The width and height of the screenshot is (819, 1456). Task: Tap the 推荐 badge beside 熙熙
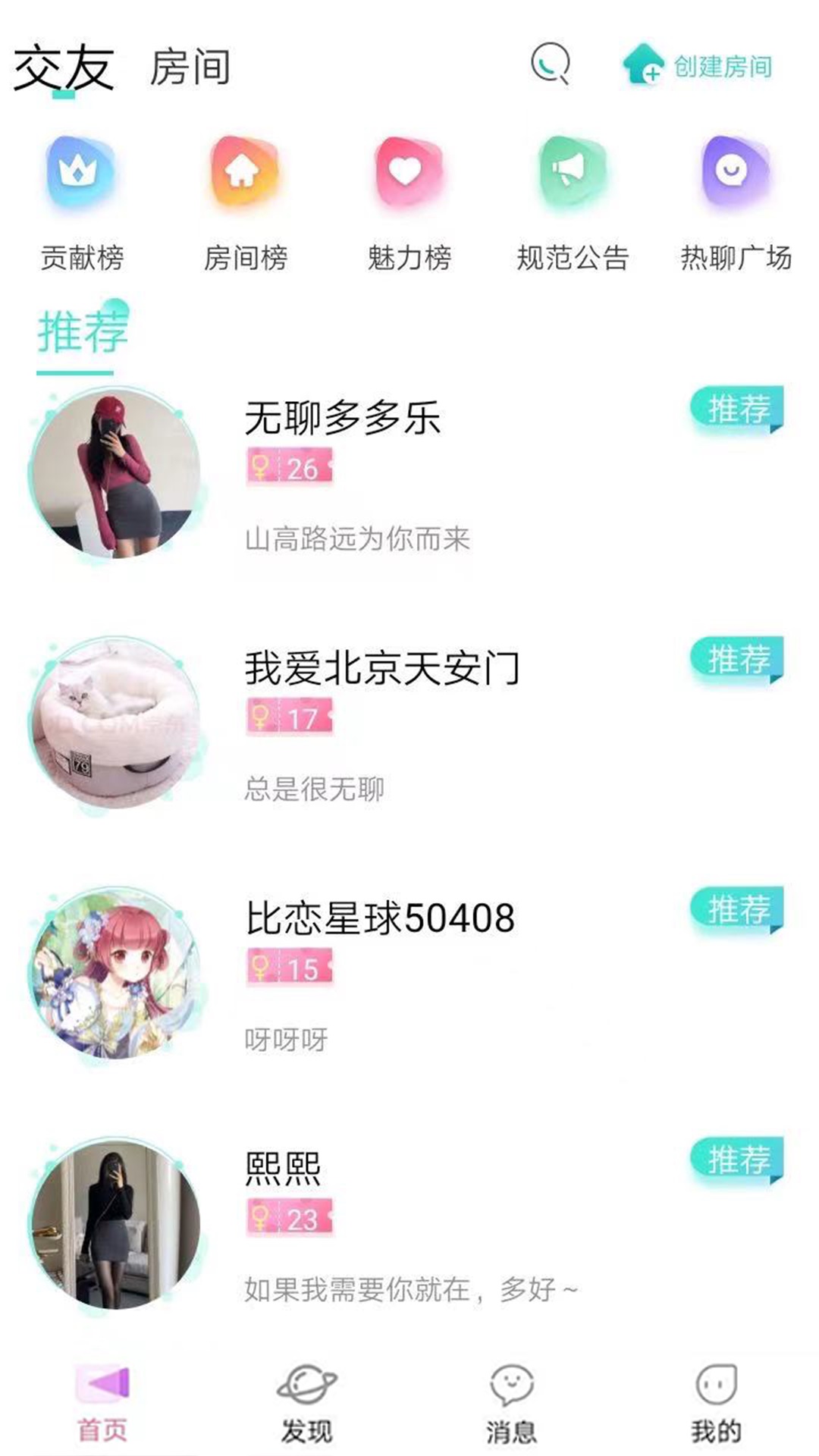click(x=739, y=1159)
